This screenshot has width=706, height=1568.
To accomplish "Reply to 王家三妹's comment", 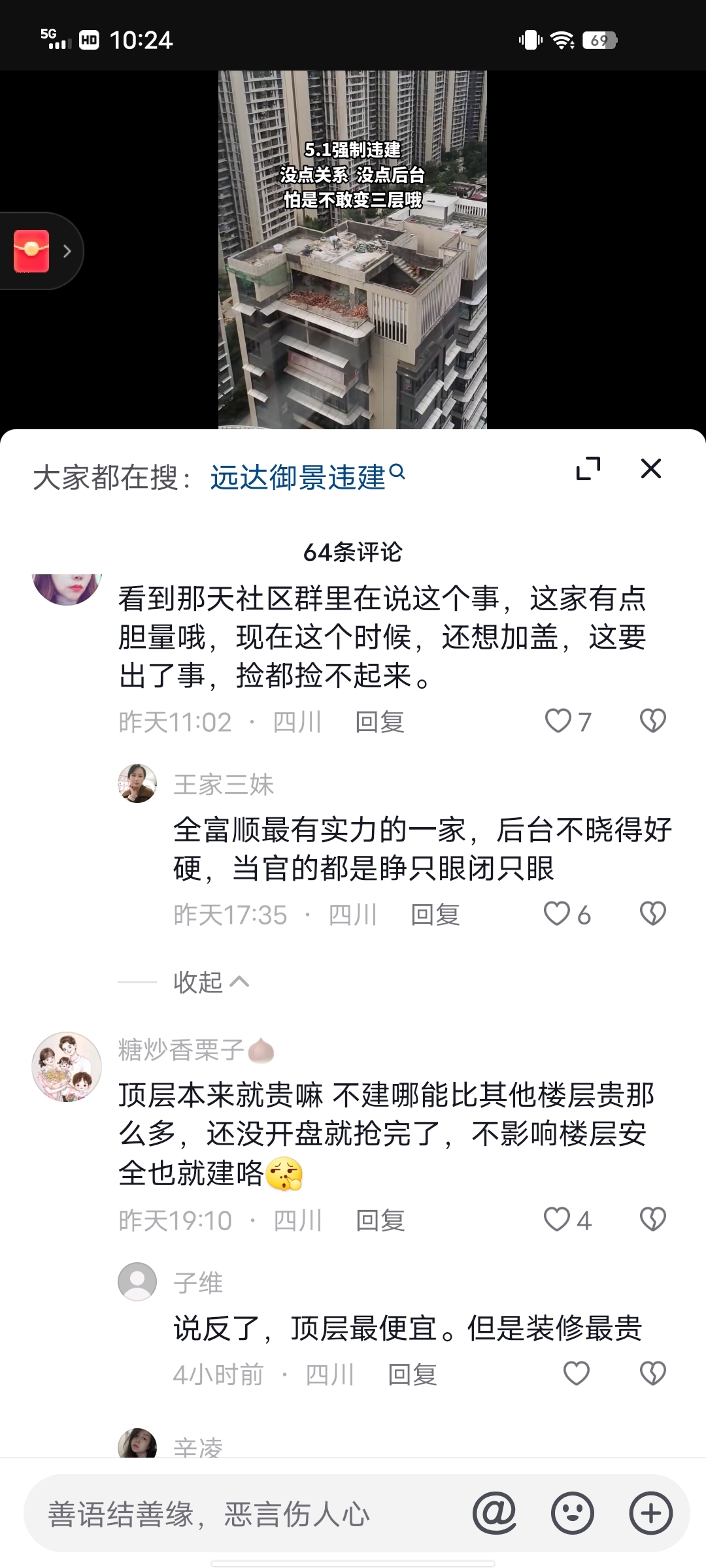I will click(x=435, y=915).
